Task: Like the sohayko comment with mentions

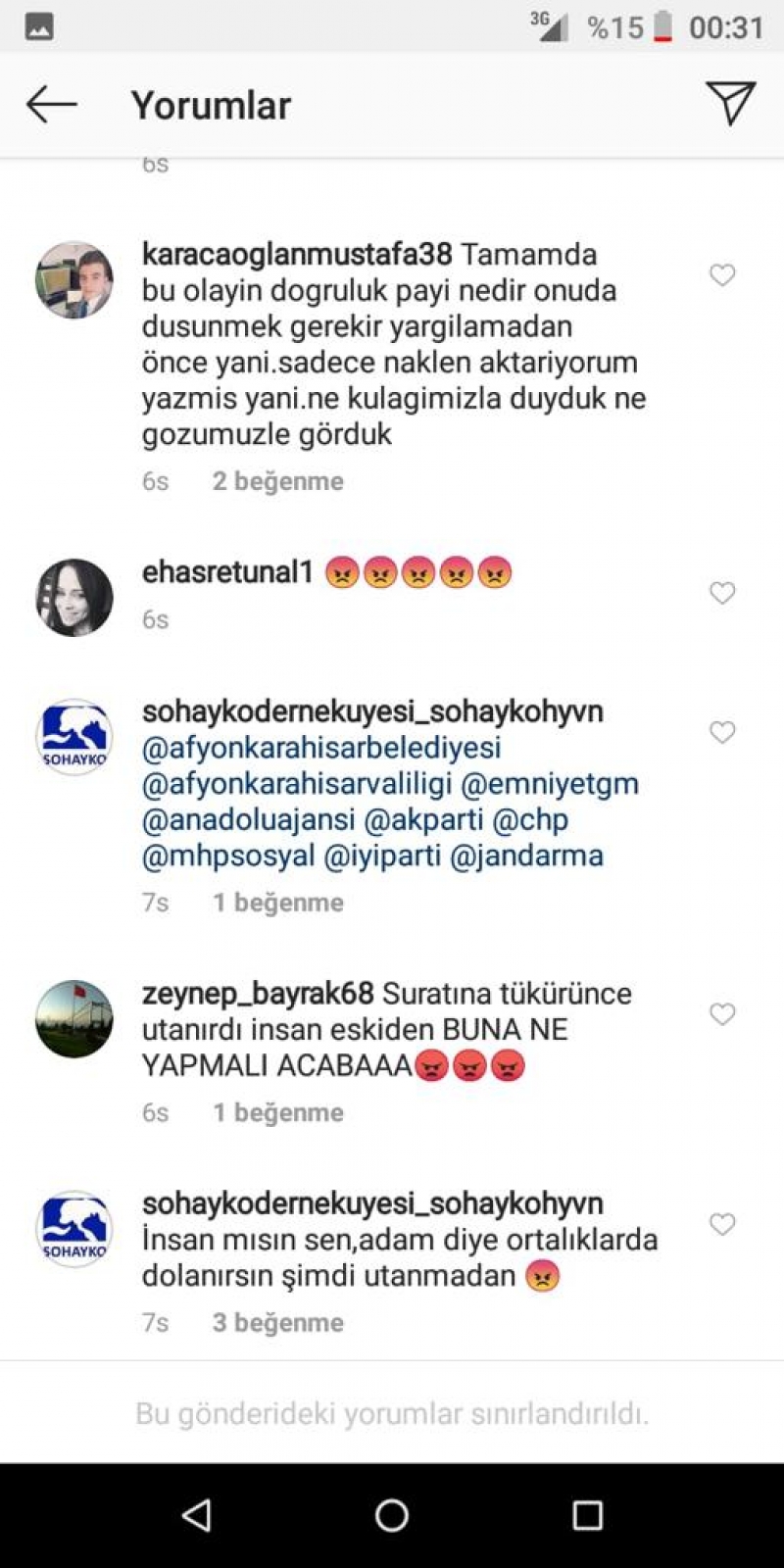Action: [722, 733]
